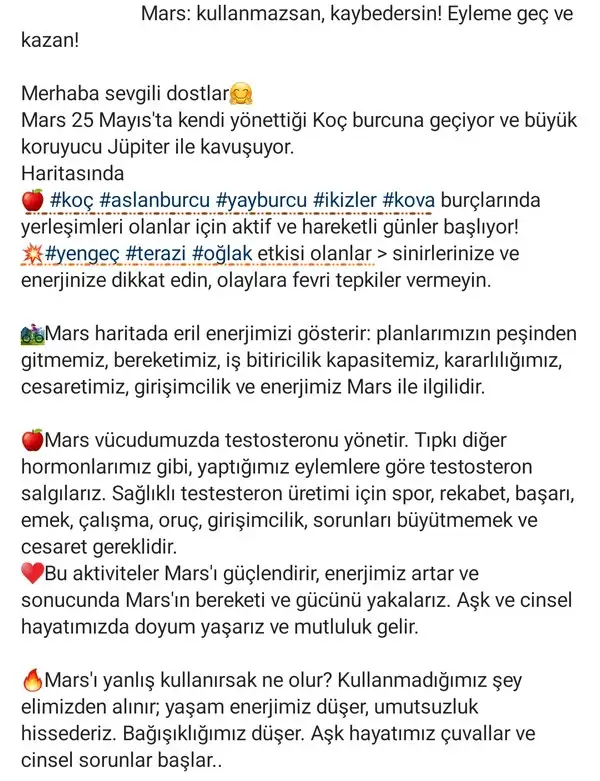Go to the #oğlak hashtag

pos(236,252)
